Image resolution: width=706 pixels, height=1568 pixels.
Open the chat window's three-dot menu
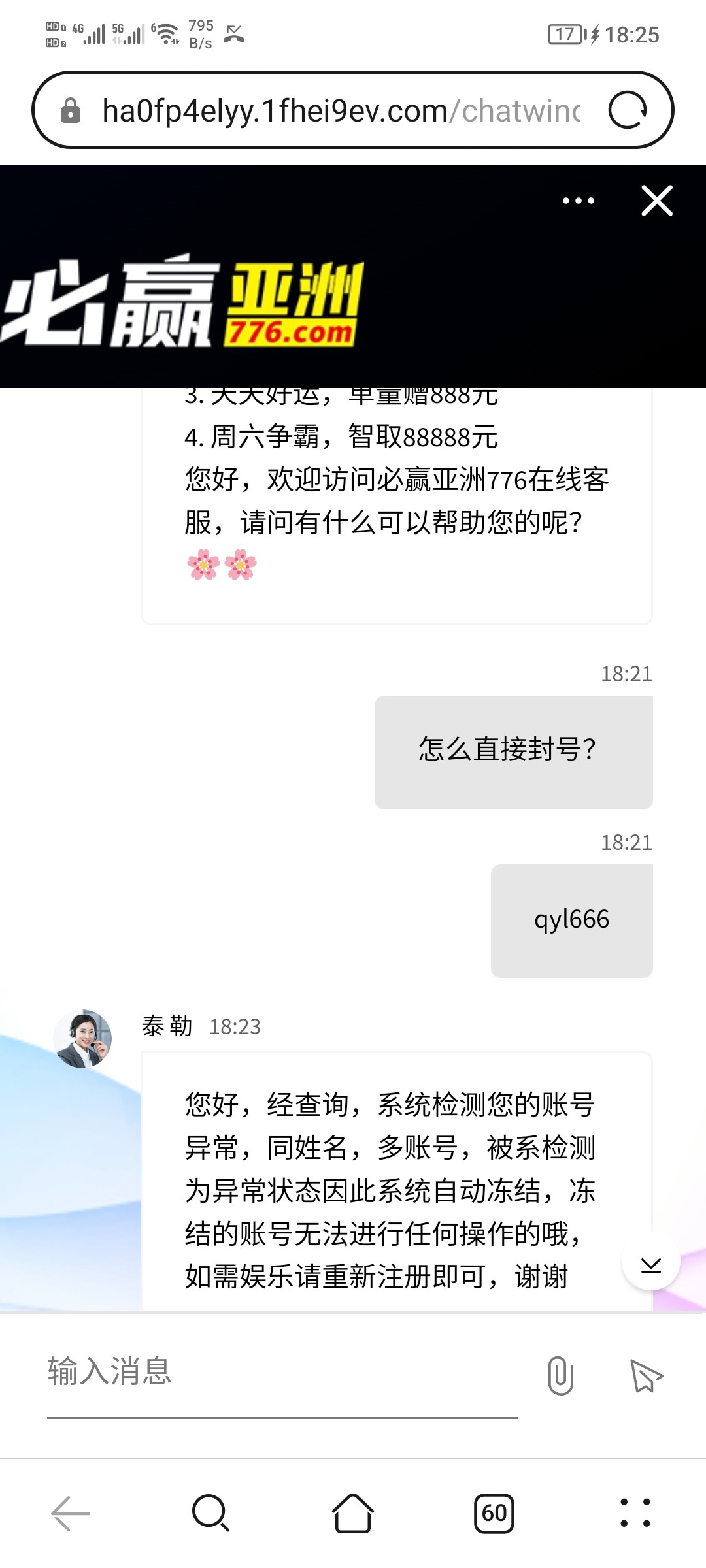(x=579, y=201)
